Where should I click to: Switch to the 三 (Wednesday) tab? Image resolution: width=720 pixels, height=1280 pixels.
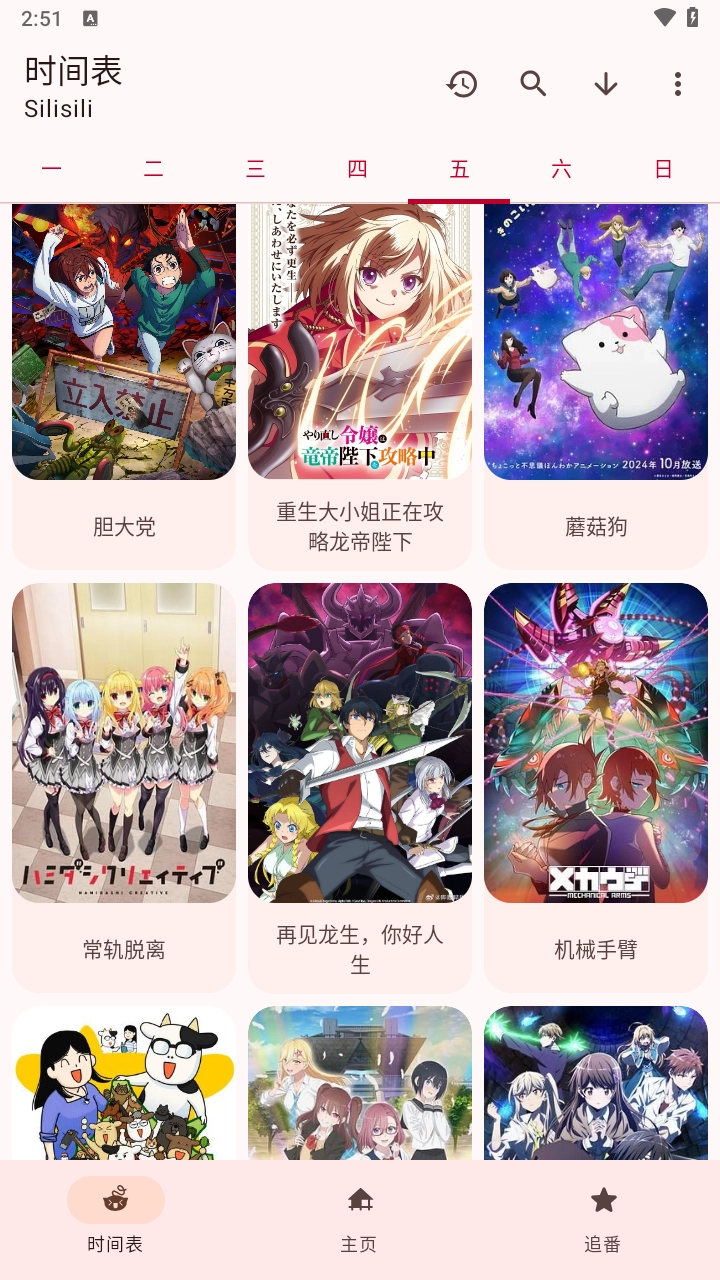point(255,169)
